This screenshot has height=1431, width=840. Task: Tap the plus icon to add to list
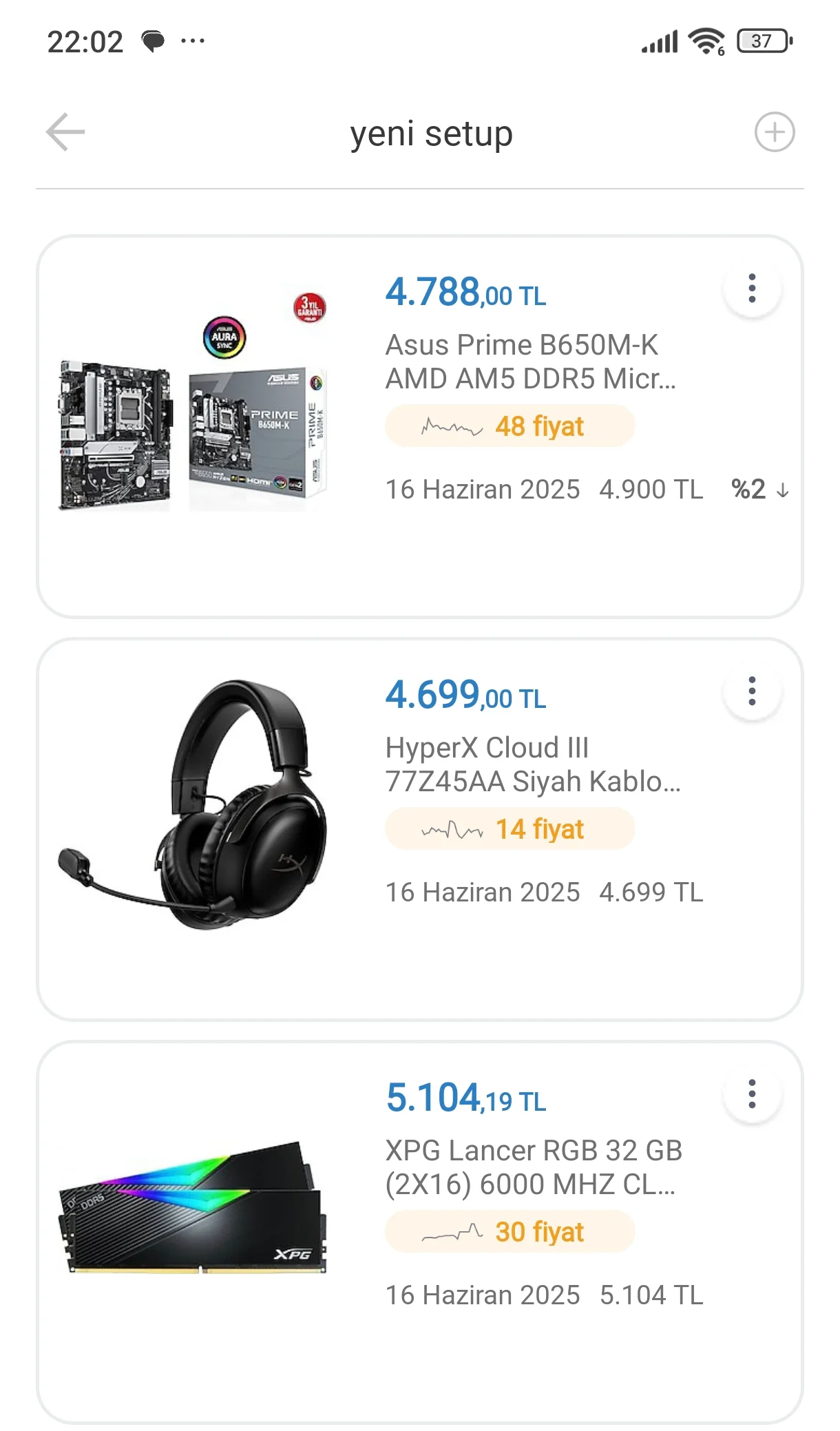tap(774, 132)
